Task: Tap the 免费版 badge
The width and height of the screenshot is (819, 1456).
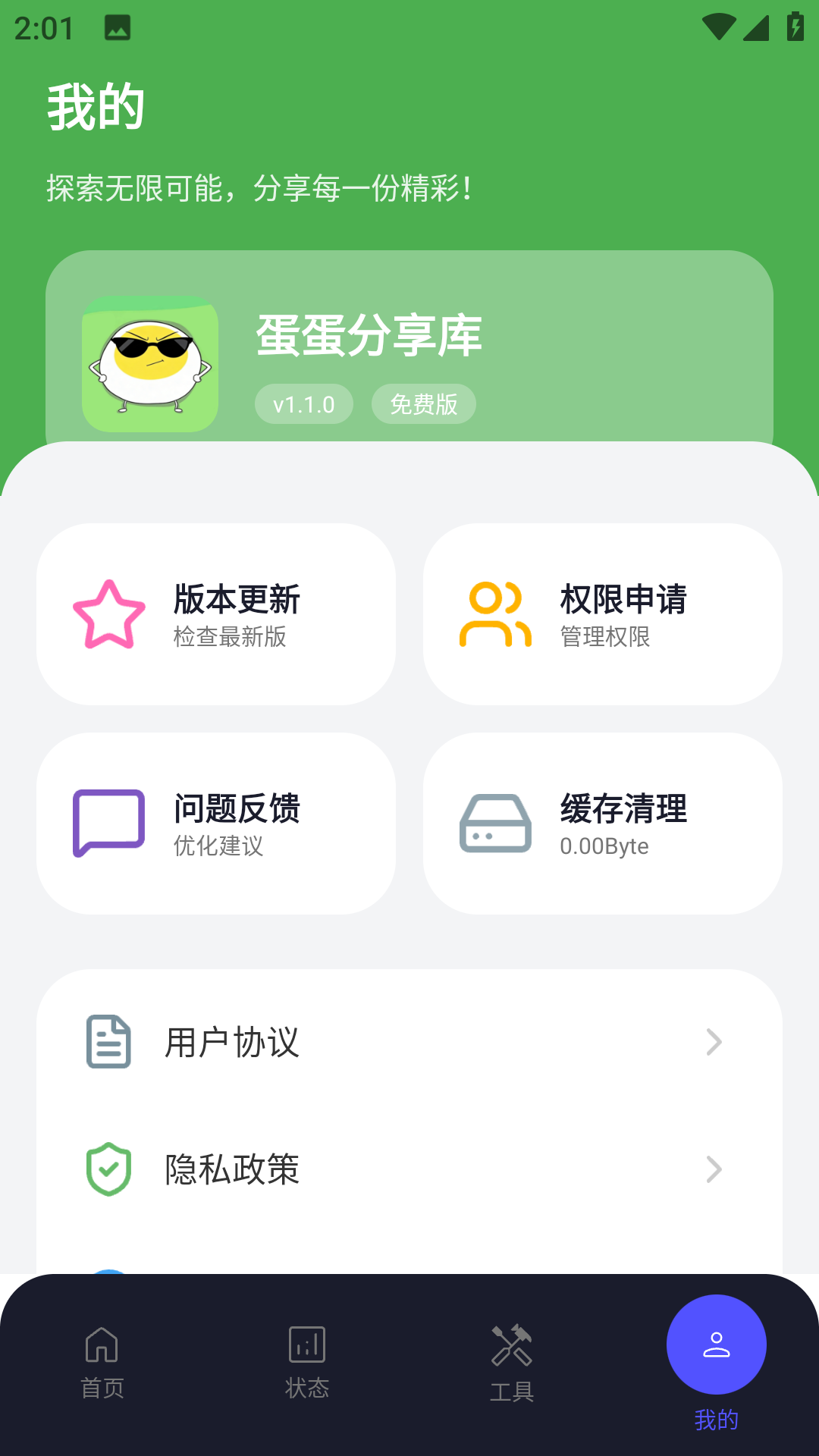Action: click(422, 404)
